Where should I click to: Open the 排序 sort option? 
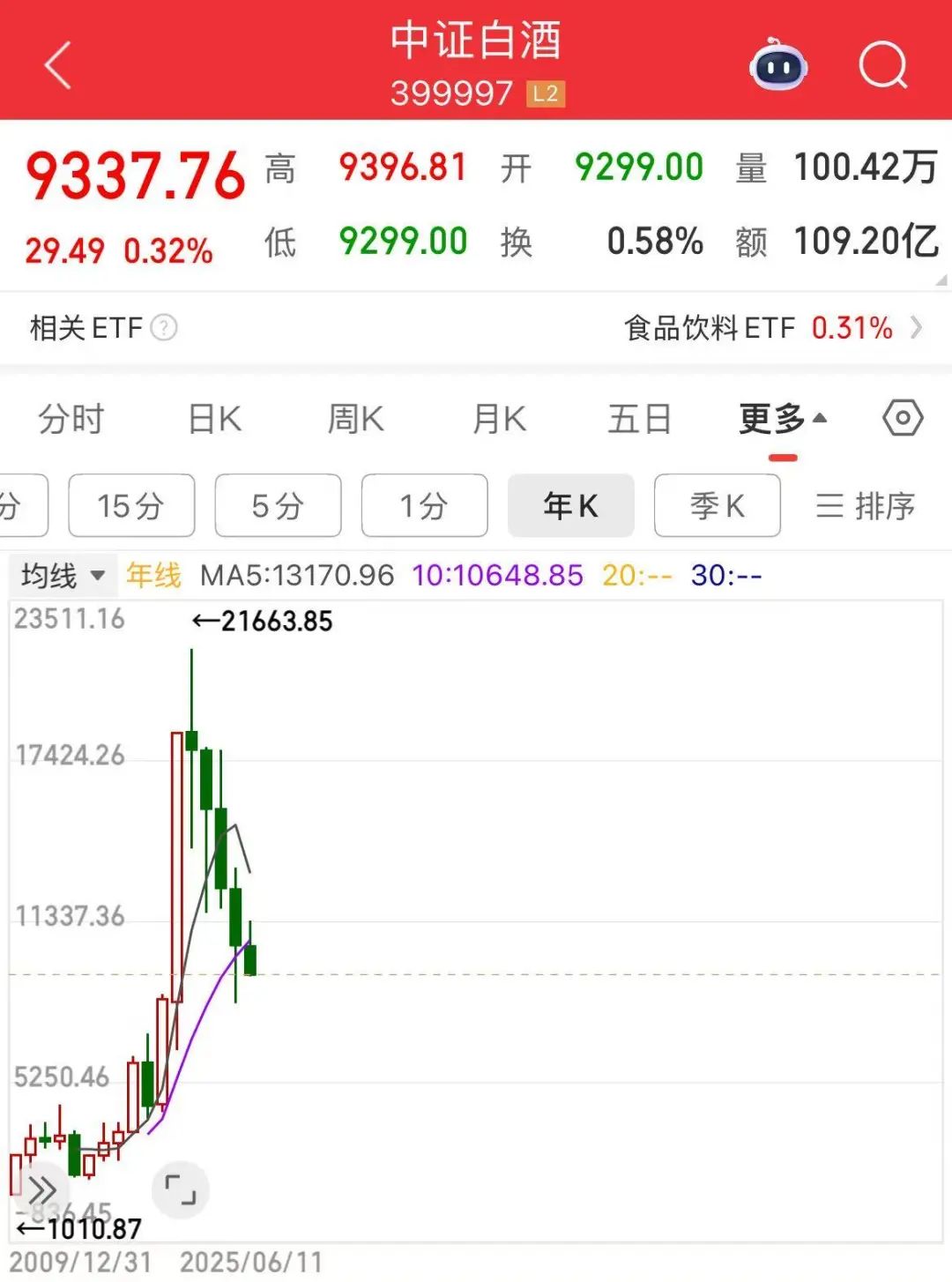pos(866,505)
